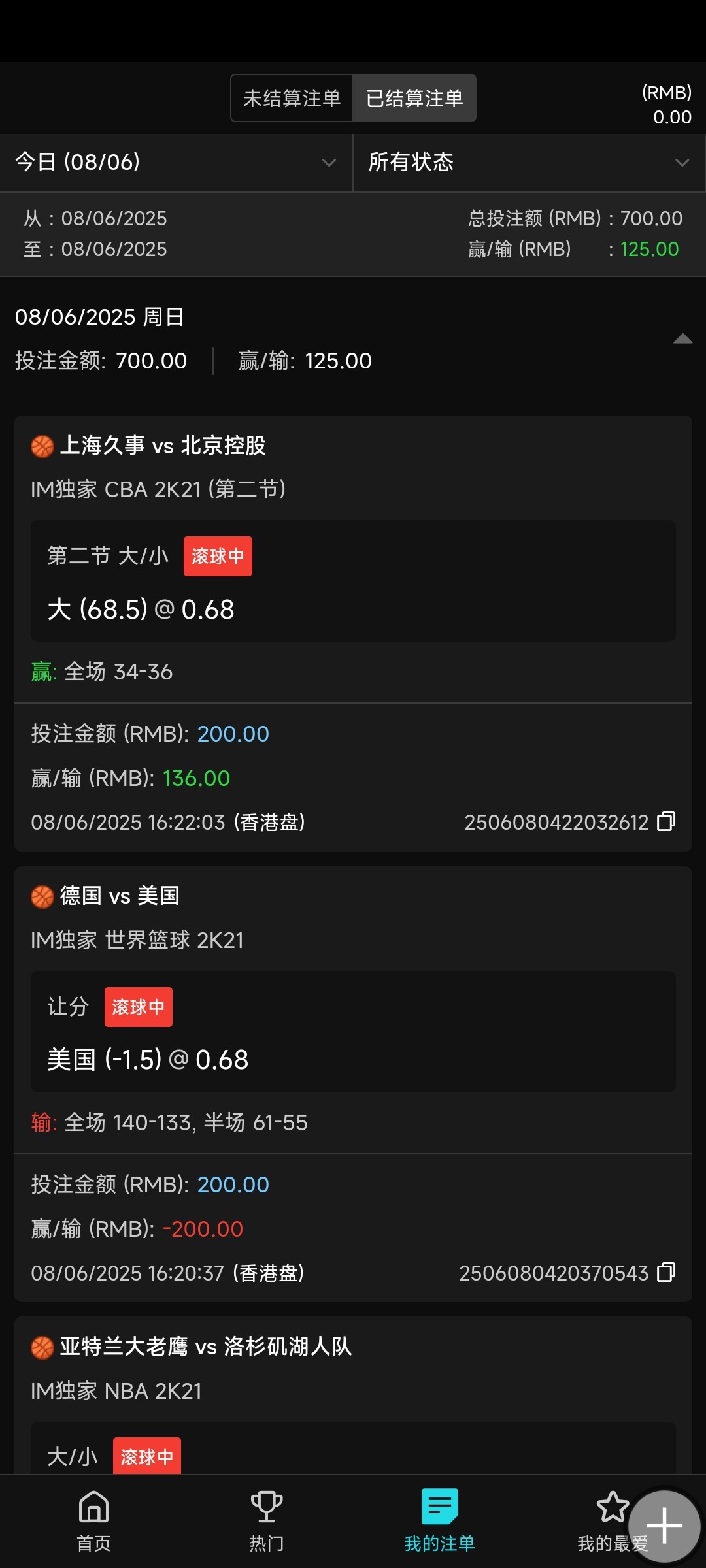706x1568 pixels.
Task: Copy bet number 2506080420370543
Action: pos(666,1272)
